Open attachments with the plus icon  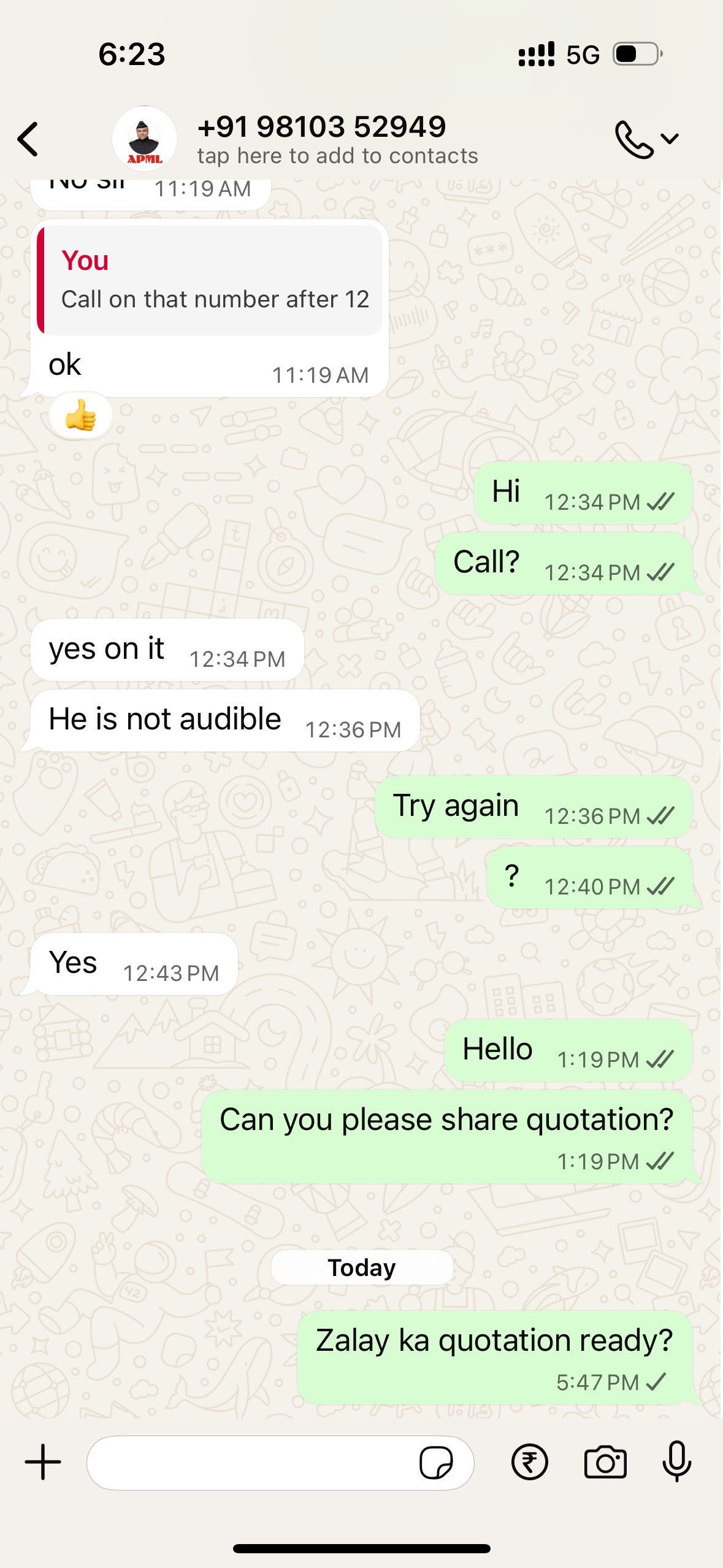(x=43, y=1462)
